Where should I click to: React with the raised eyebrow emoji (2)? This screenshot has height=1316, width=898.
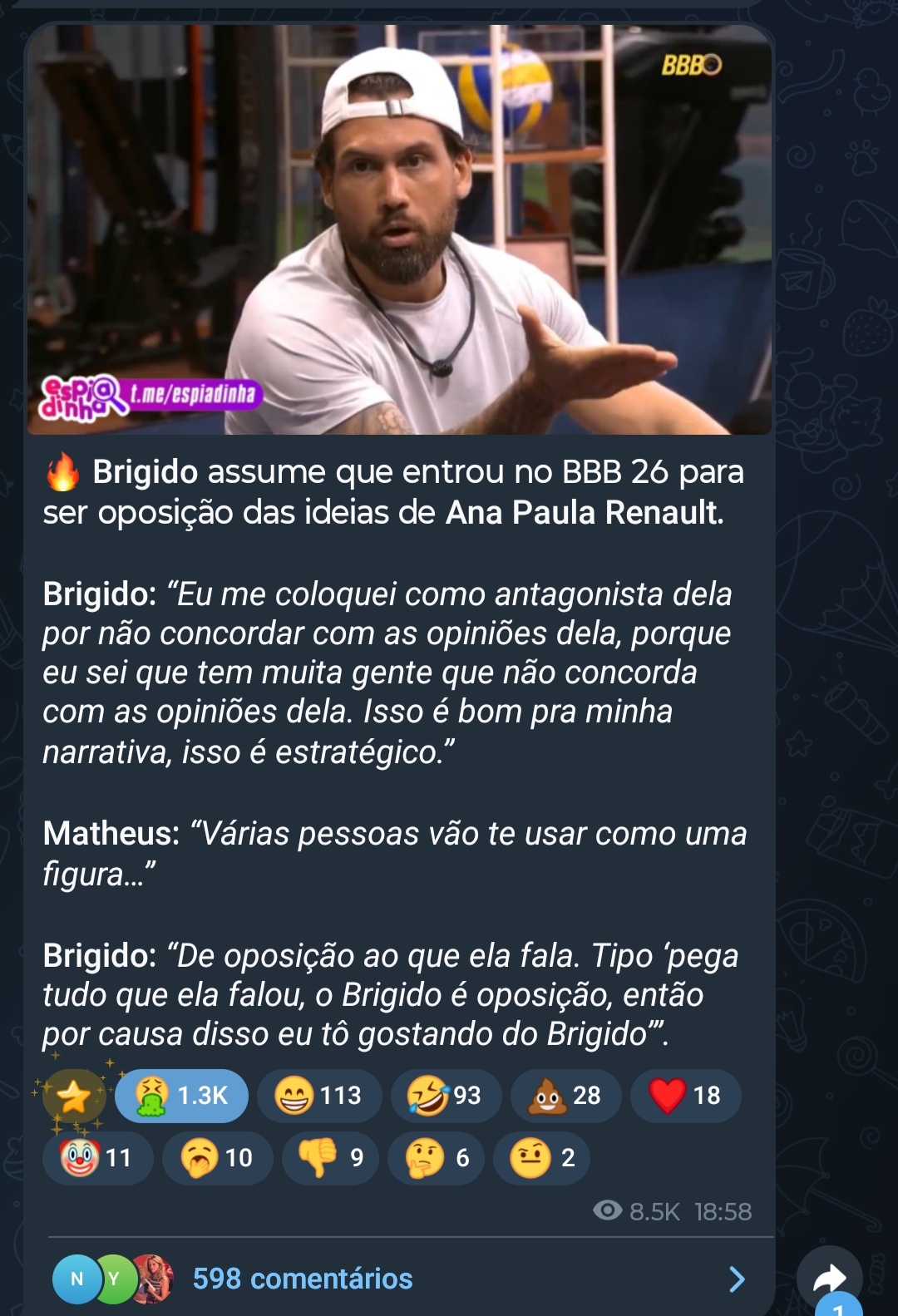(541, 1157)
